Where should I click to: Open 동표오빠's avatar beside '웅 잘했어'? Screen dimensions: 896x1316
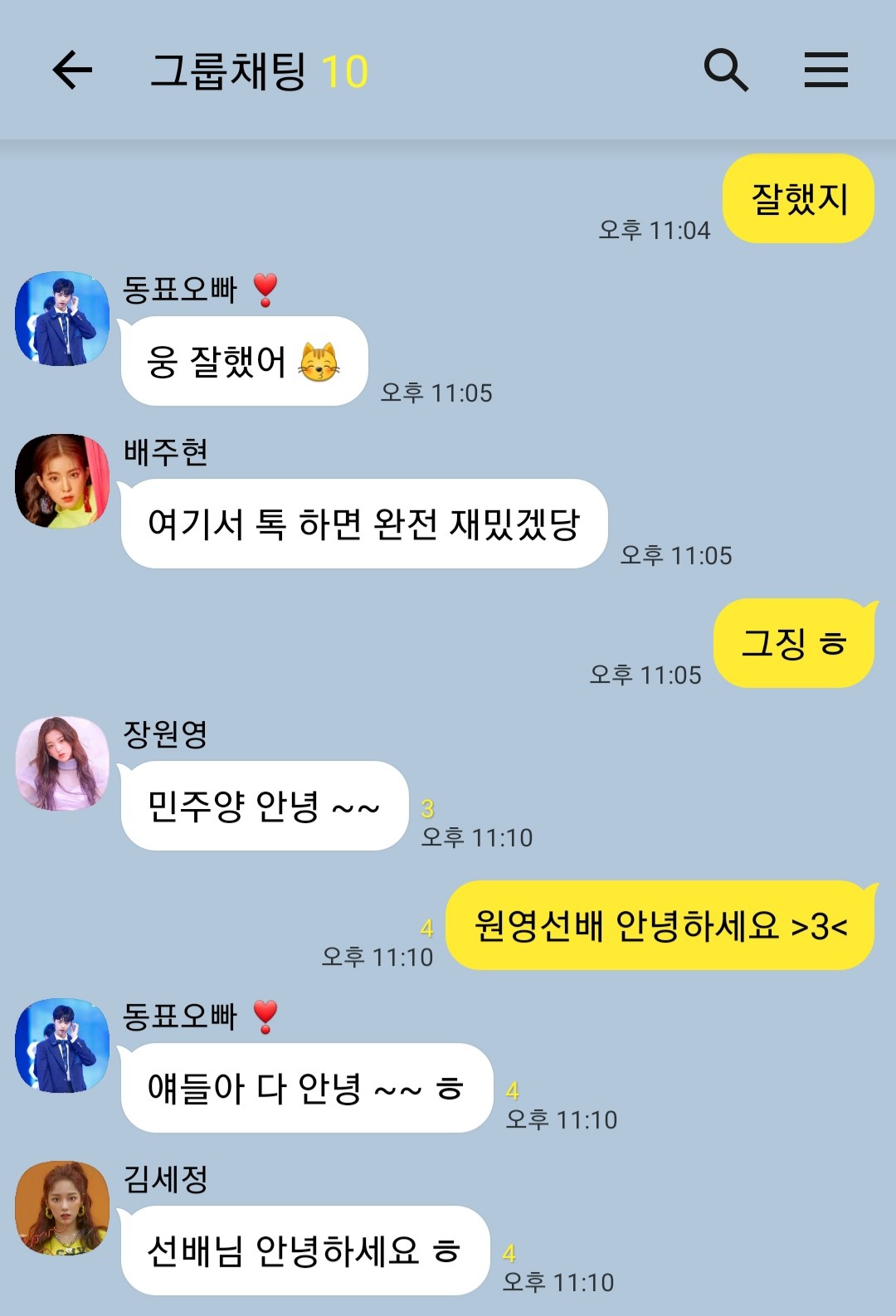[x=62, y=319]
